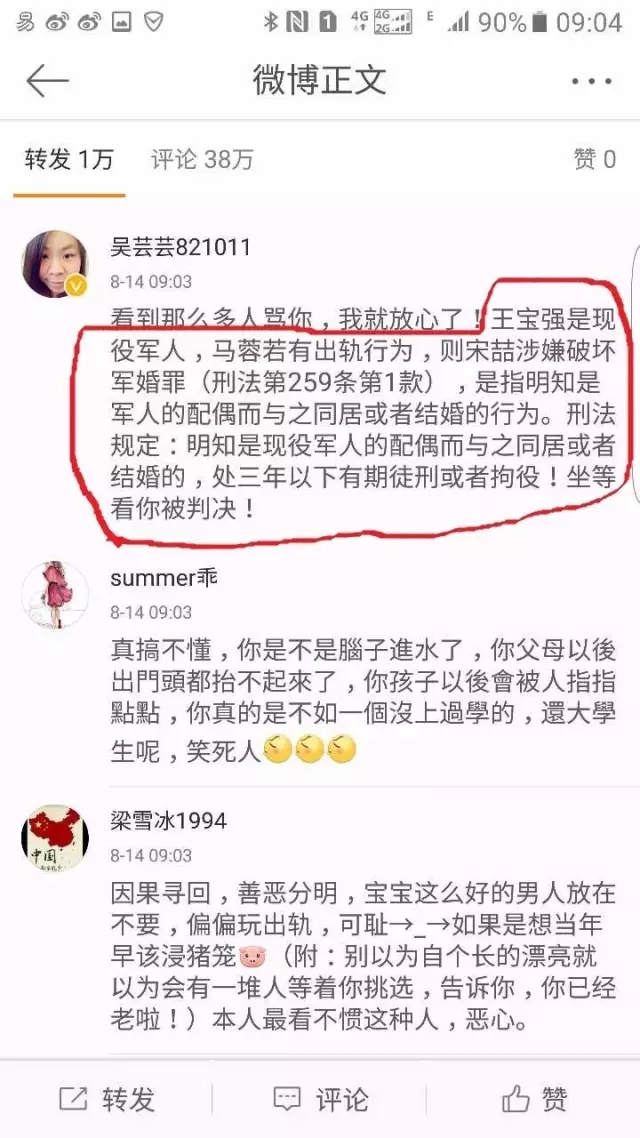Open the 赞 0 likes tab
Viewport: 640px width, 1138px height.
coord(594,159)
